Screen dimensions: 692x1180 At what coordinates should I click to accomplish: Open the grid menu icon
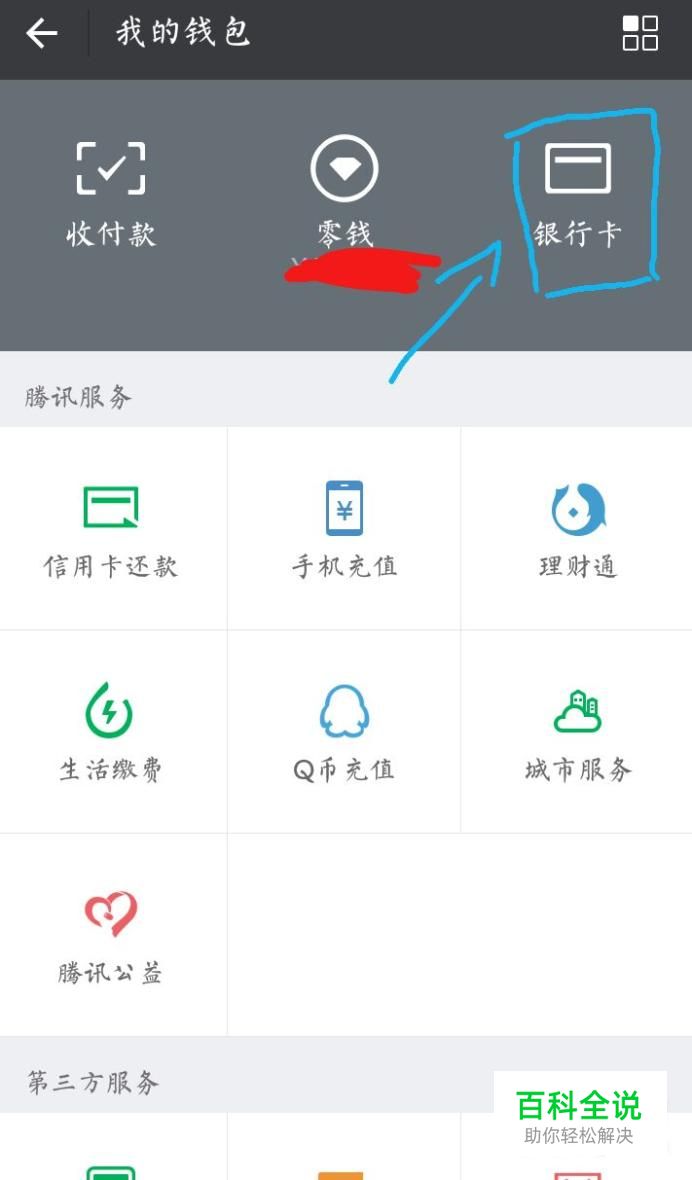click(x=640, y=33)
